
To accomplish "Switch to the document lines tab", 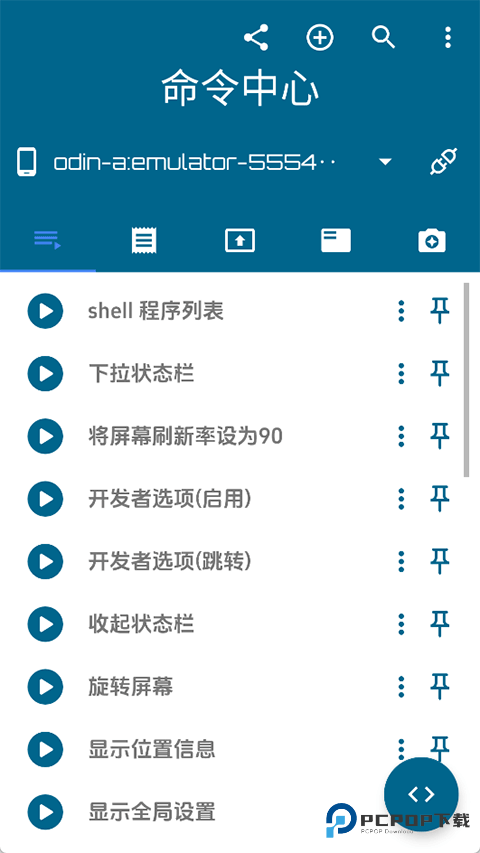I will click(144, 240).
